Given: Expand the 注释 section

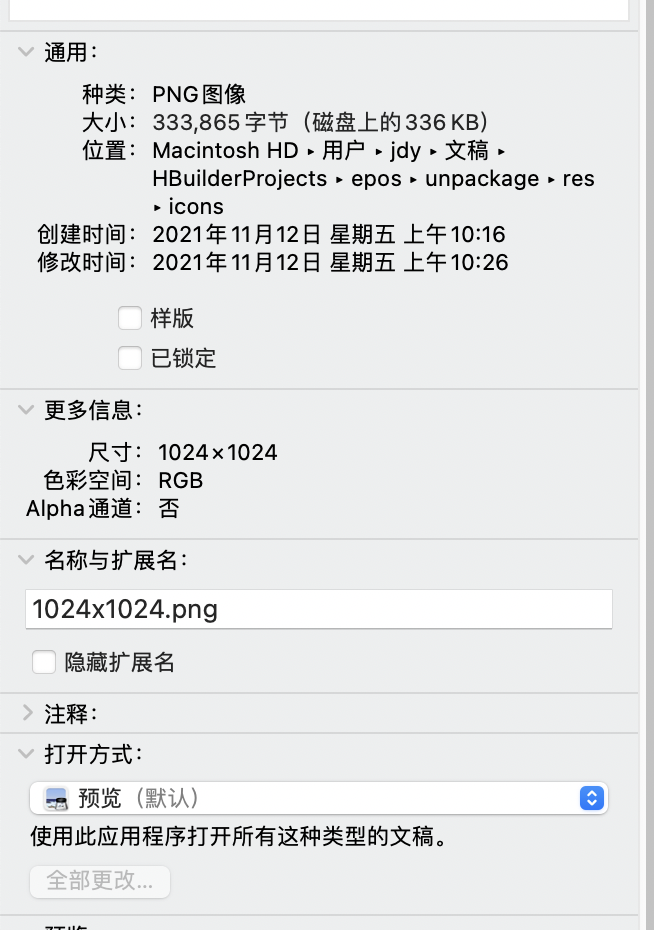Looking at the screenshot, I should 26,713.
